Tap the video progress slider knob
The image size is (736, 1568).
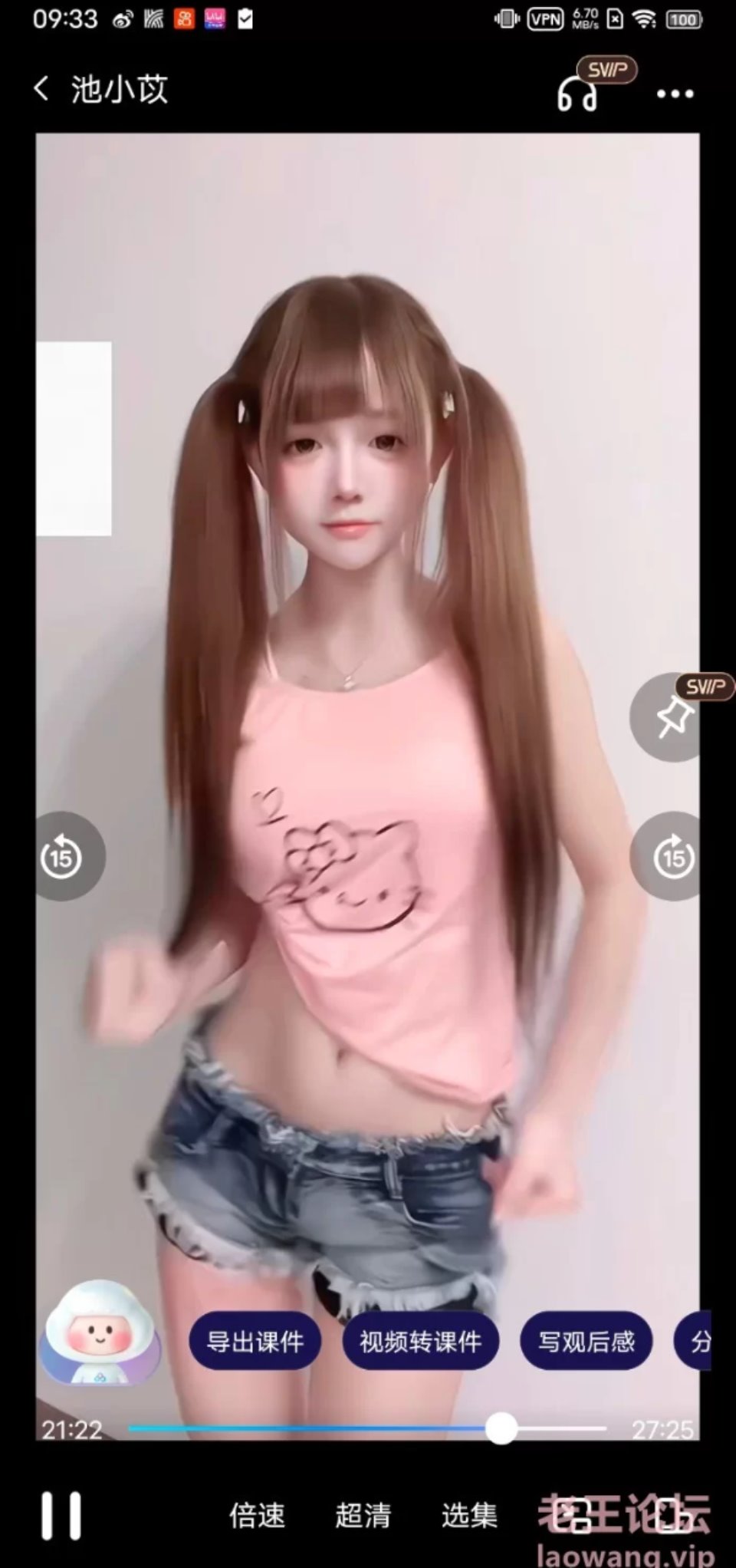[501, 1428]
